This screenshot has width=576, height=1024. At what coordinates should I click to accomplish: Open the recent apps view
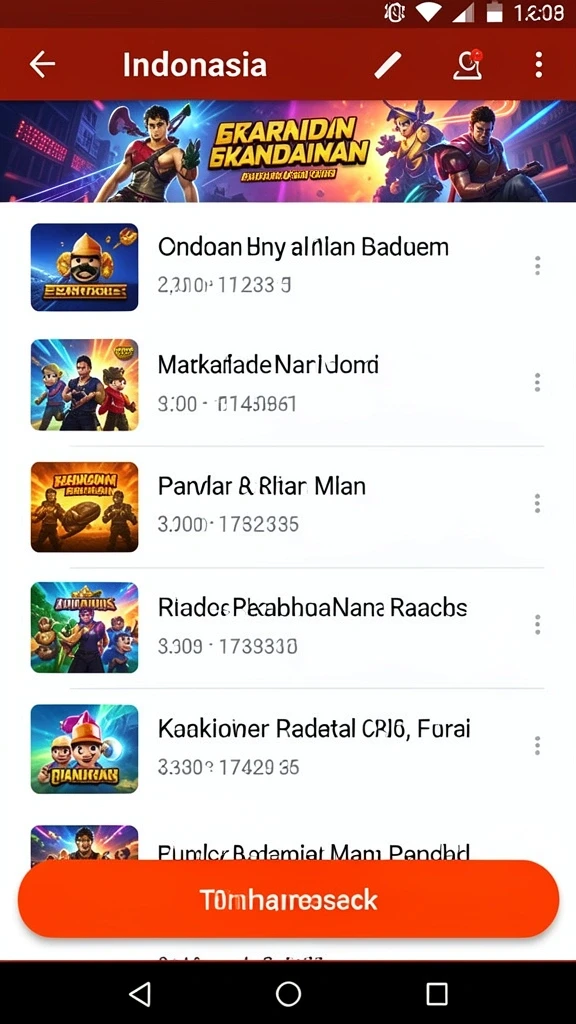point(436,993)
